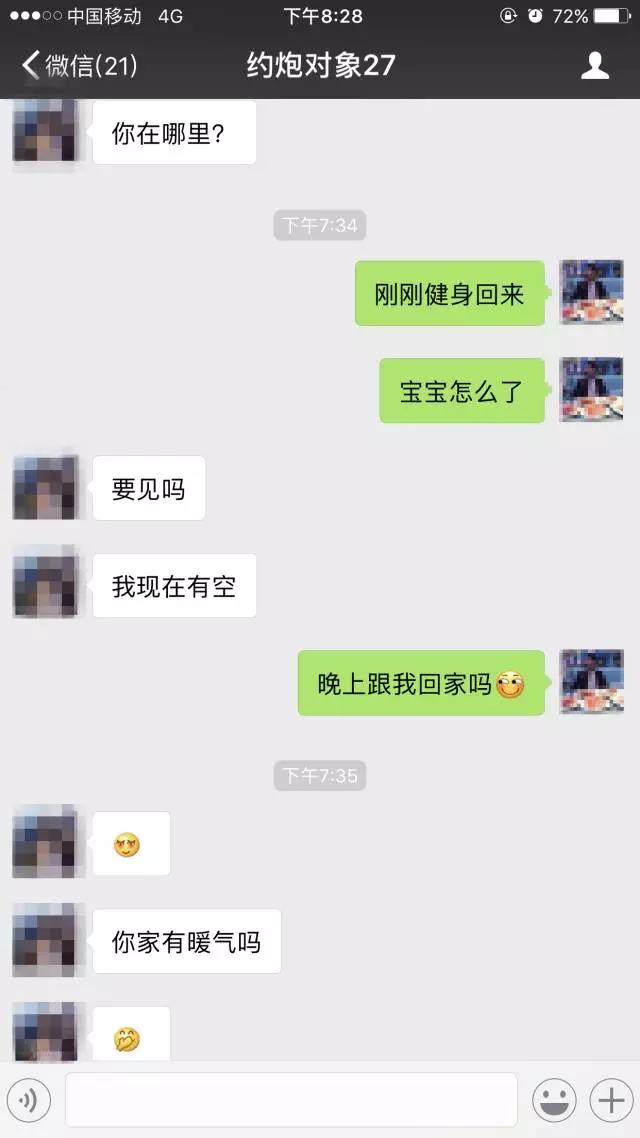Open contact avatar beside 要见吗
The width and height of the screenshot is (640, 1138).
44,488
